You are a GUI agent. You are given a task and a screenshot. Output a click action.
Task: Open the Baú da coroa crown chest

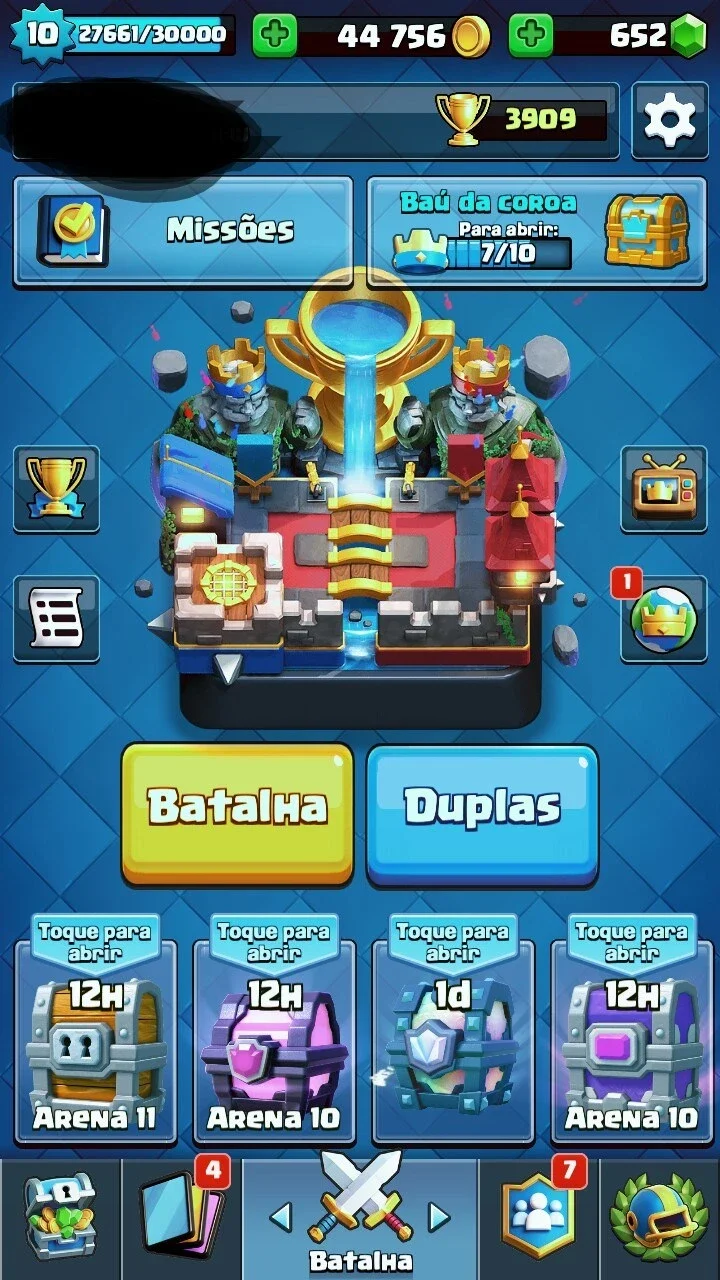click(536, 231)
